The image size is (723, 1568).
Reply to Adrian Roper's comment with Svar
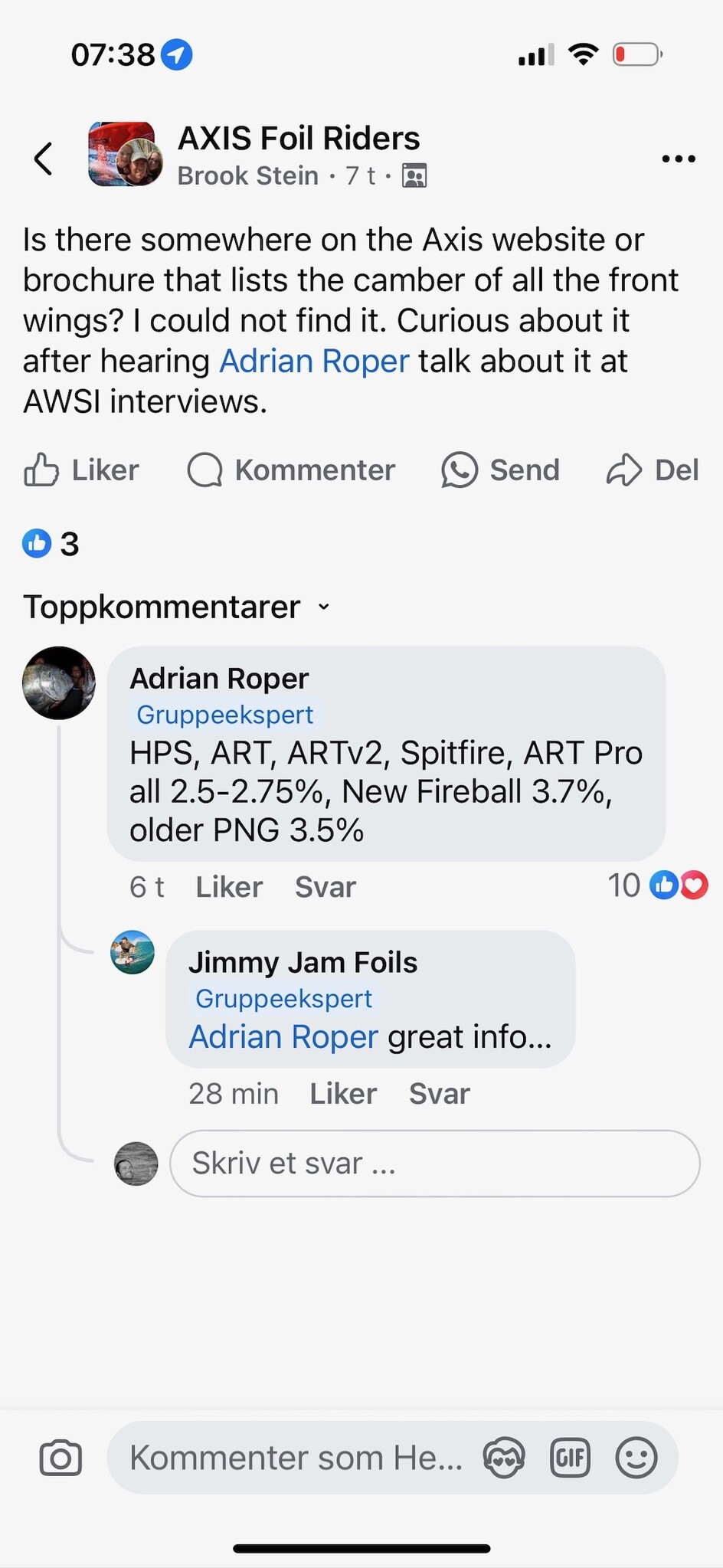click(325, 887)
